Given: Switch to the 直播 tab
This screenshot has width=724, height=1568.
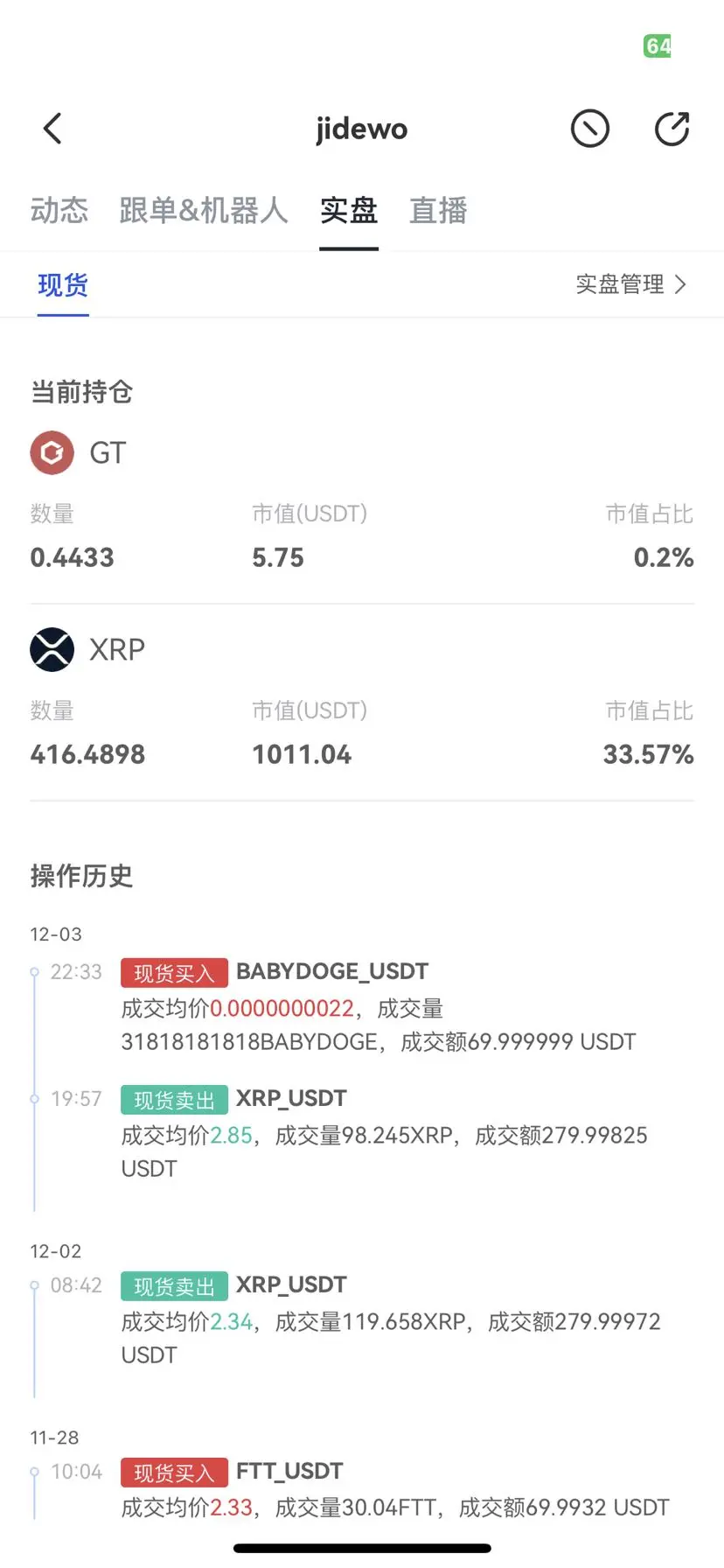Looking at the screenshot, I should coord(438,211).
